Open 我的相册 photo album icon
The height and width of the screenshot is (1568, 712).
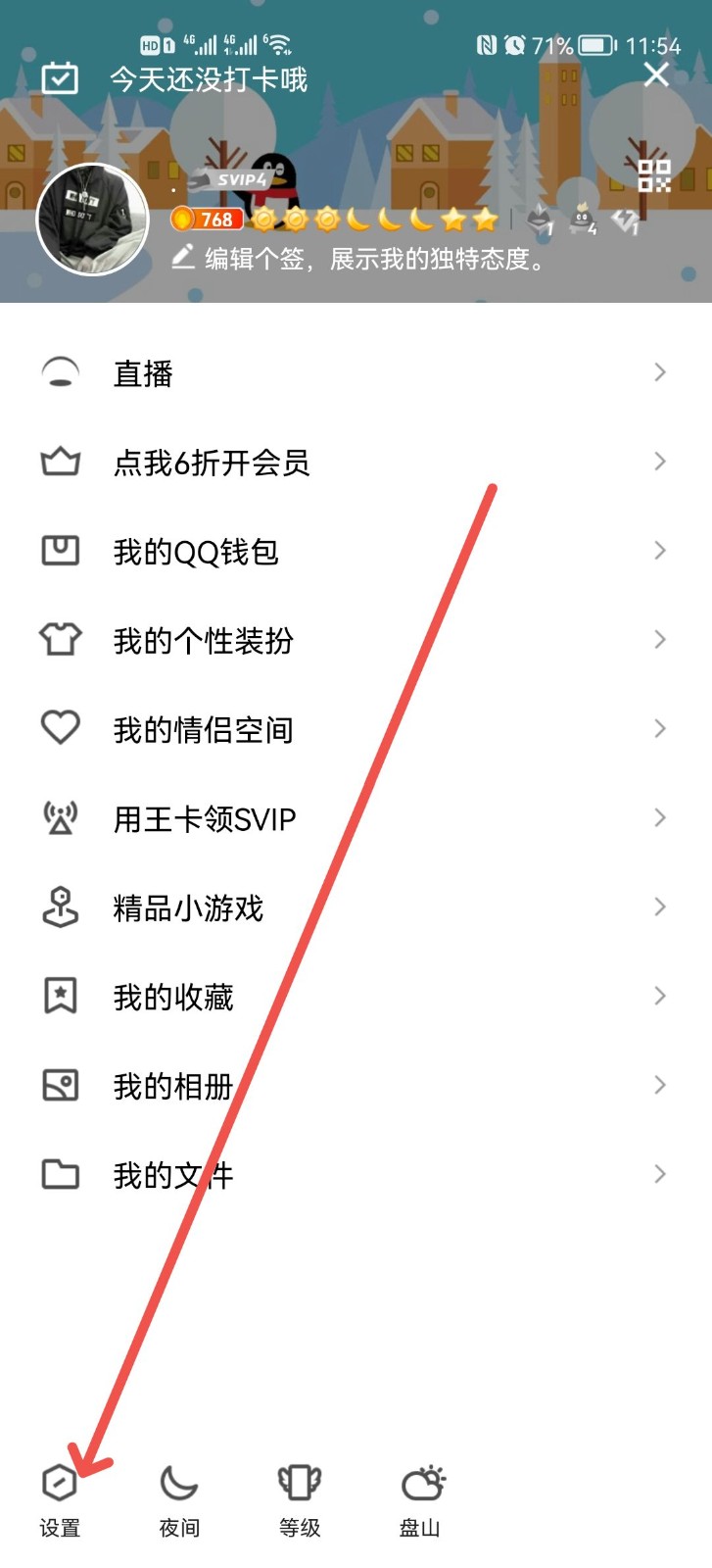pos(60,1085)
